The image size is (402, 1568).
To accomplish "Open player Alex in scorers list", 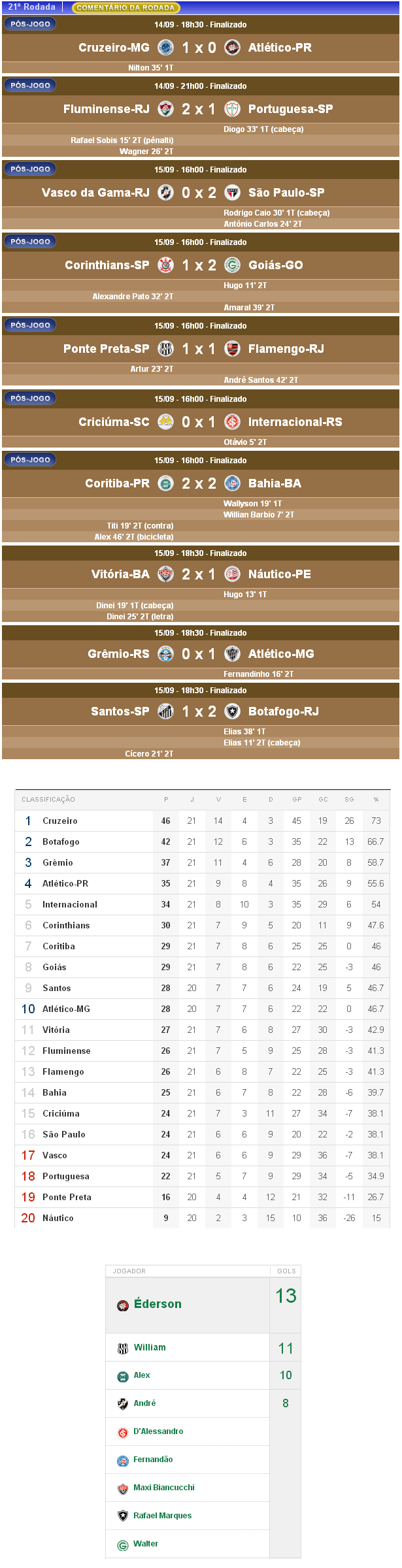I will pyautogui.click(x=142, y=1375).
